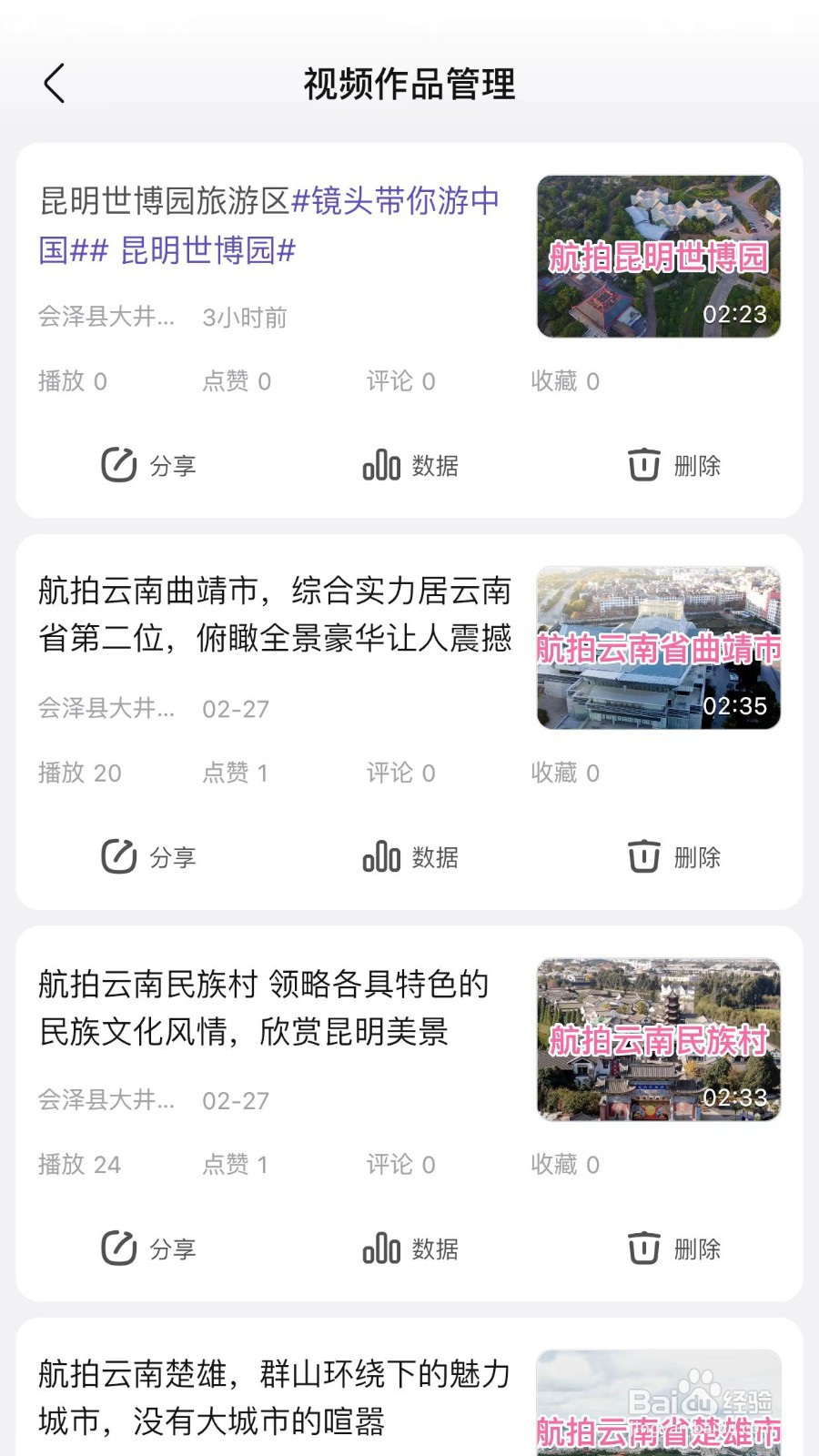Share the 航拍云南民族村 video
The width and height of the screenshot is (819, 1456).
pyautogui.click(x=148, y=1248)
